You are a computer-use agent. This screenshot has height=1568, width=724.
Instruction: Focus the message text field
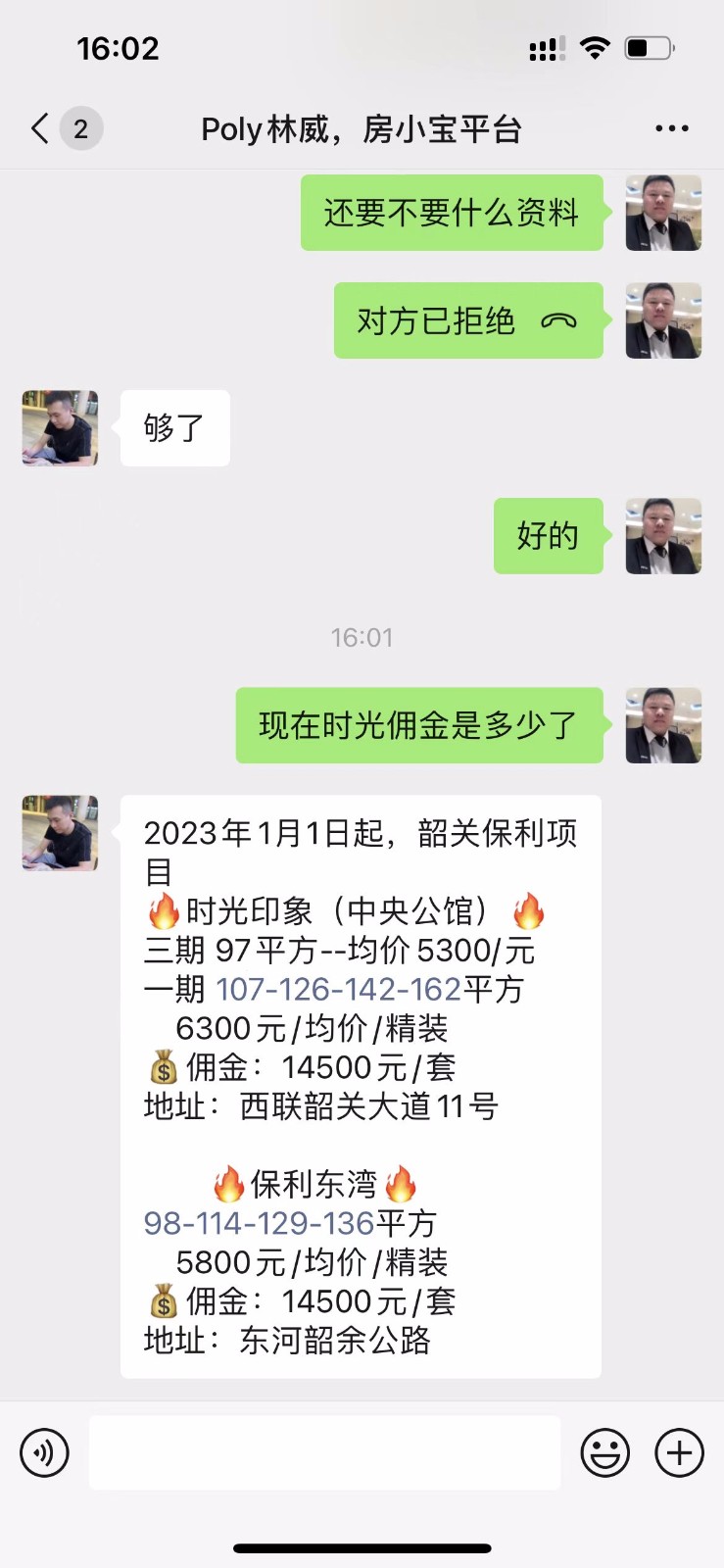pos(324,1452)
